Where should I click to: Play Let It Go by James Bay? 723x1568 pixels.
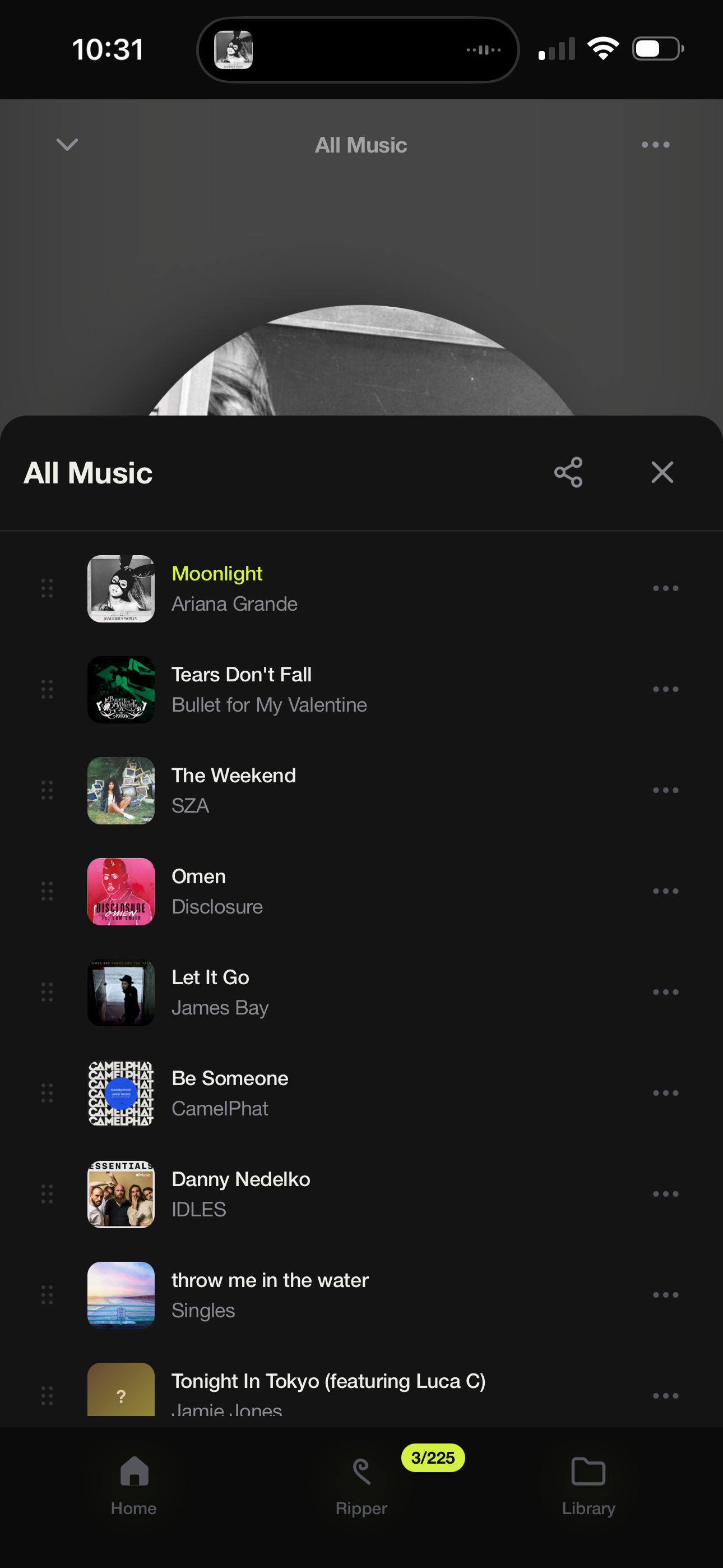point(361,992)
